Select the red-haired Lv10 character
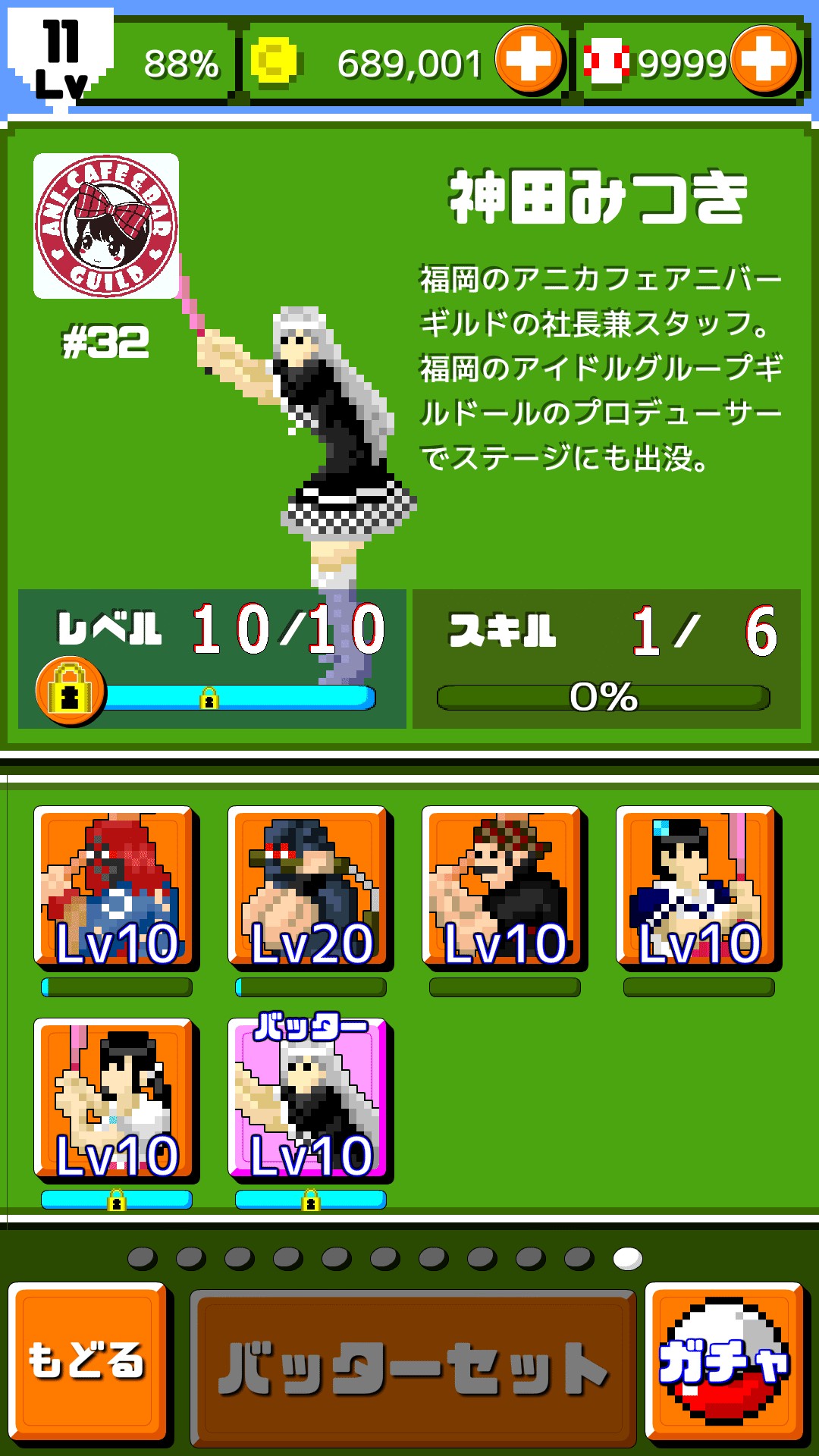Screen dimensions: 819x1456 coord(115,887)
